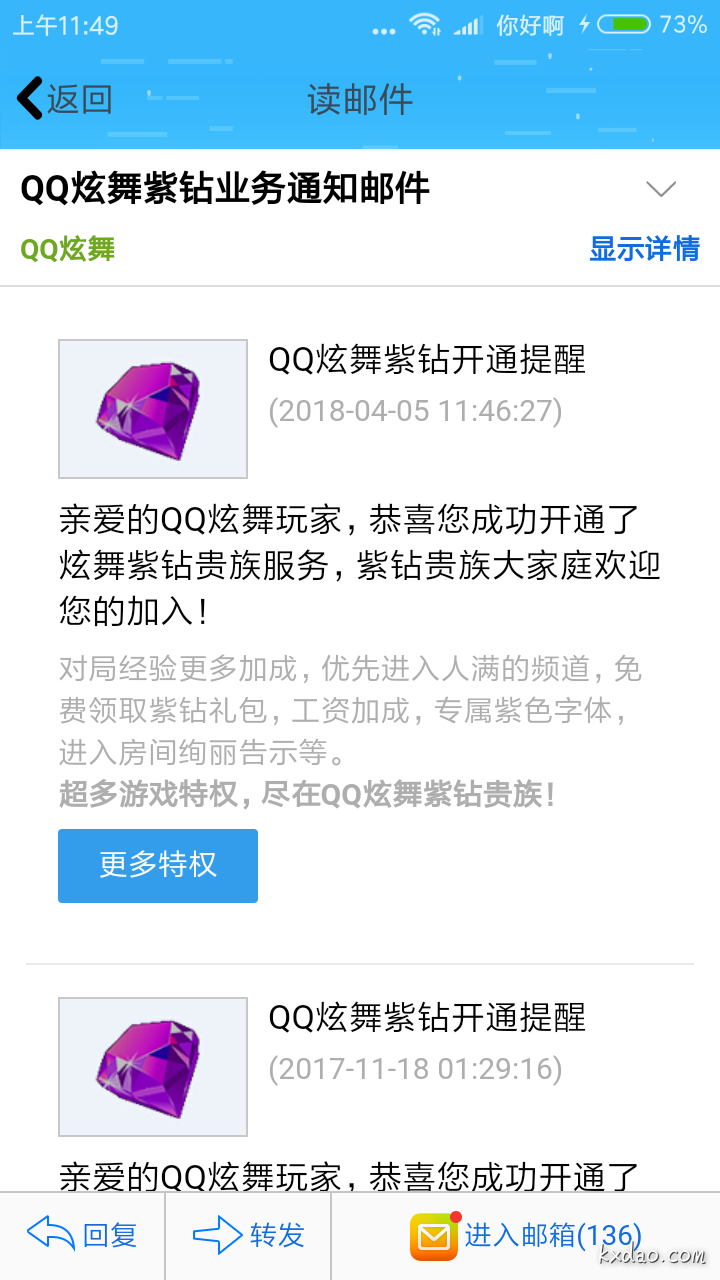
Task: Tap the back arrow to return
Action: [x=28, y=99]
